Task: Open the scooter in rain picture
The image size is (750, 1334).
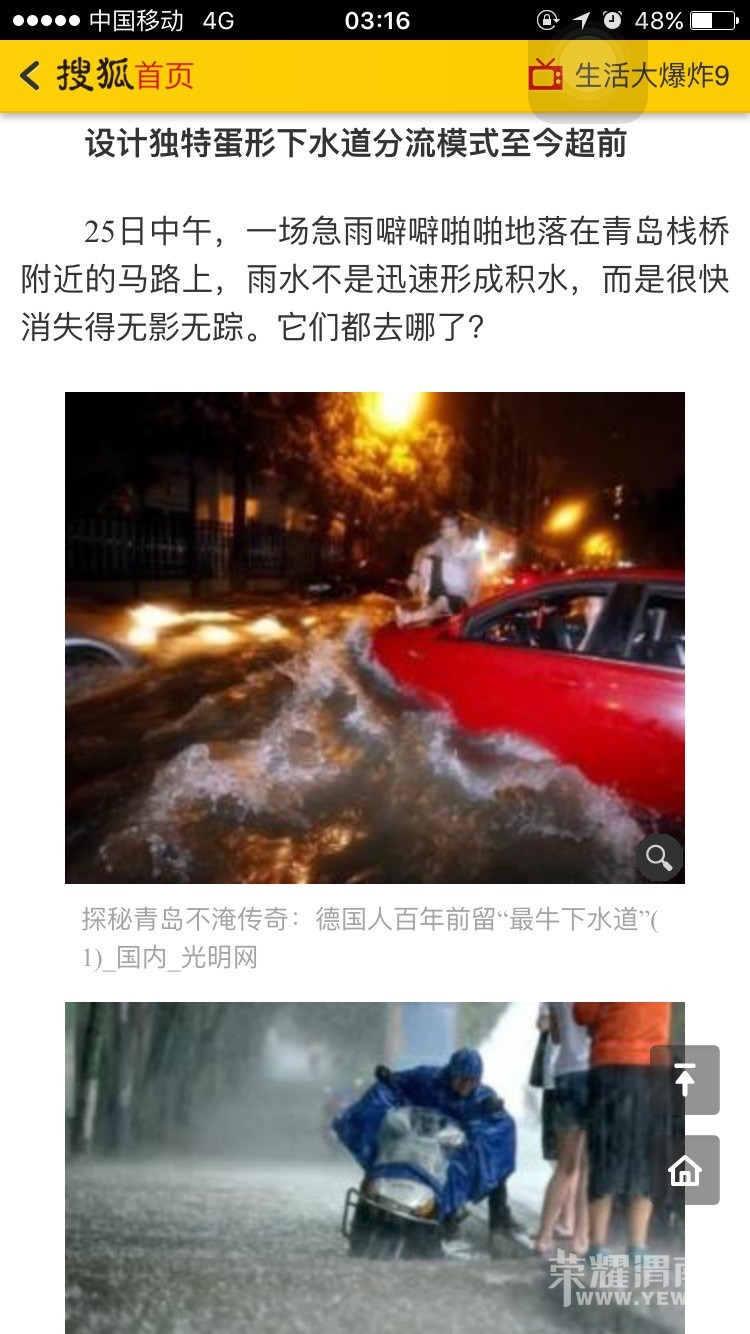Action: [x=375, y=1168]
